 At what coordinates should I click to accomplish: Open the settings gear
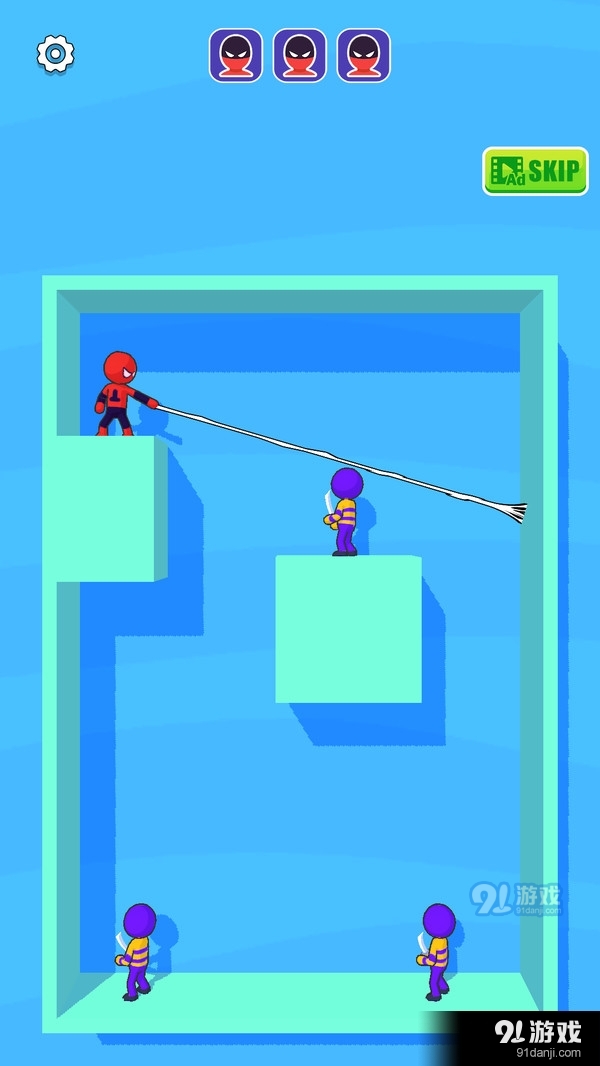point(57,53)
